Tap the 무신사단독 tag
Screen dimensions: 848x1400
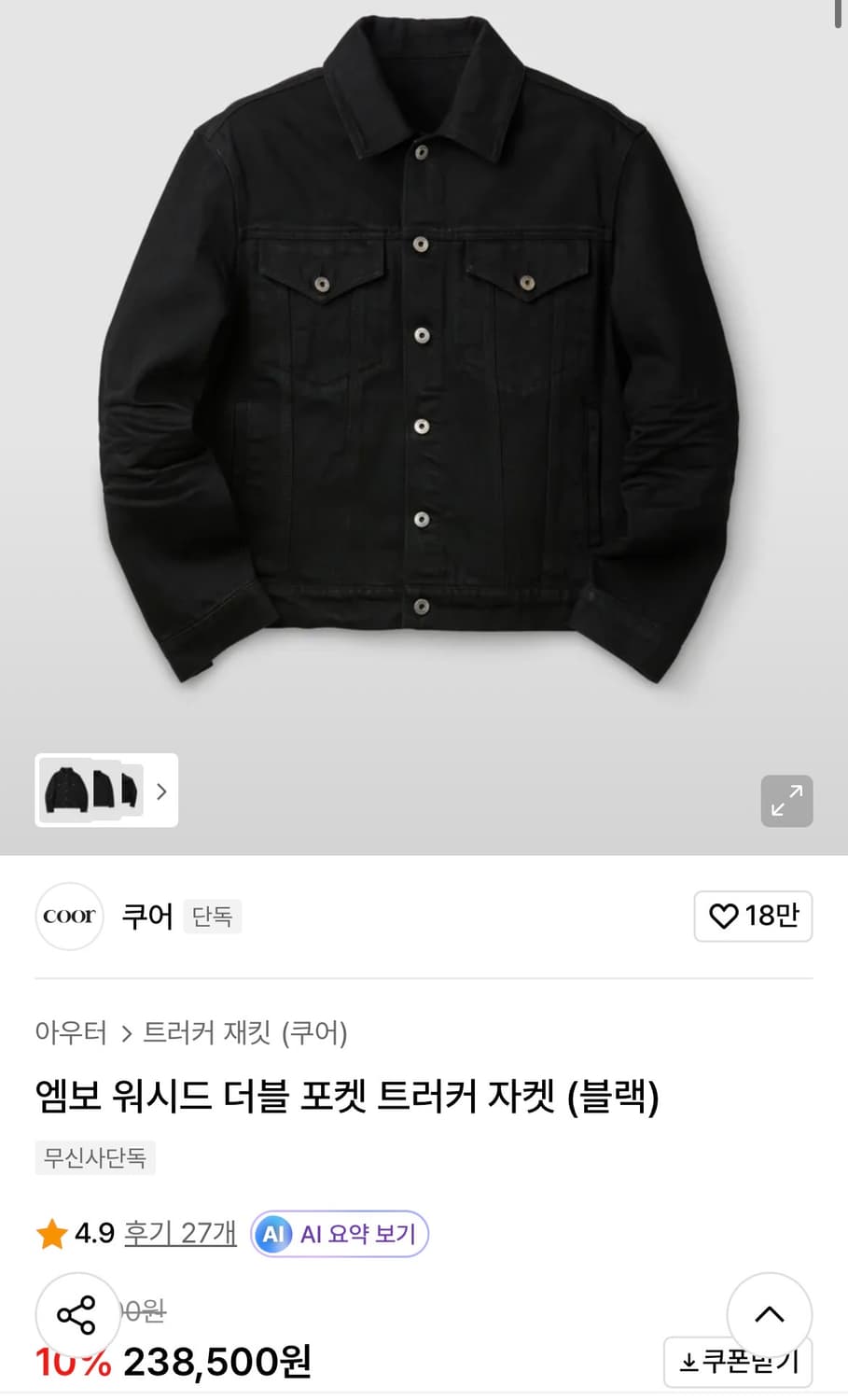[x=94, y=1157]
